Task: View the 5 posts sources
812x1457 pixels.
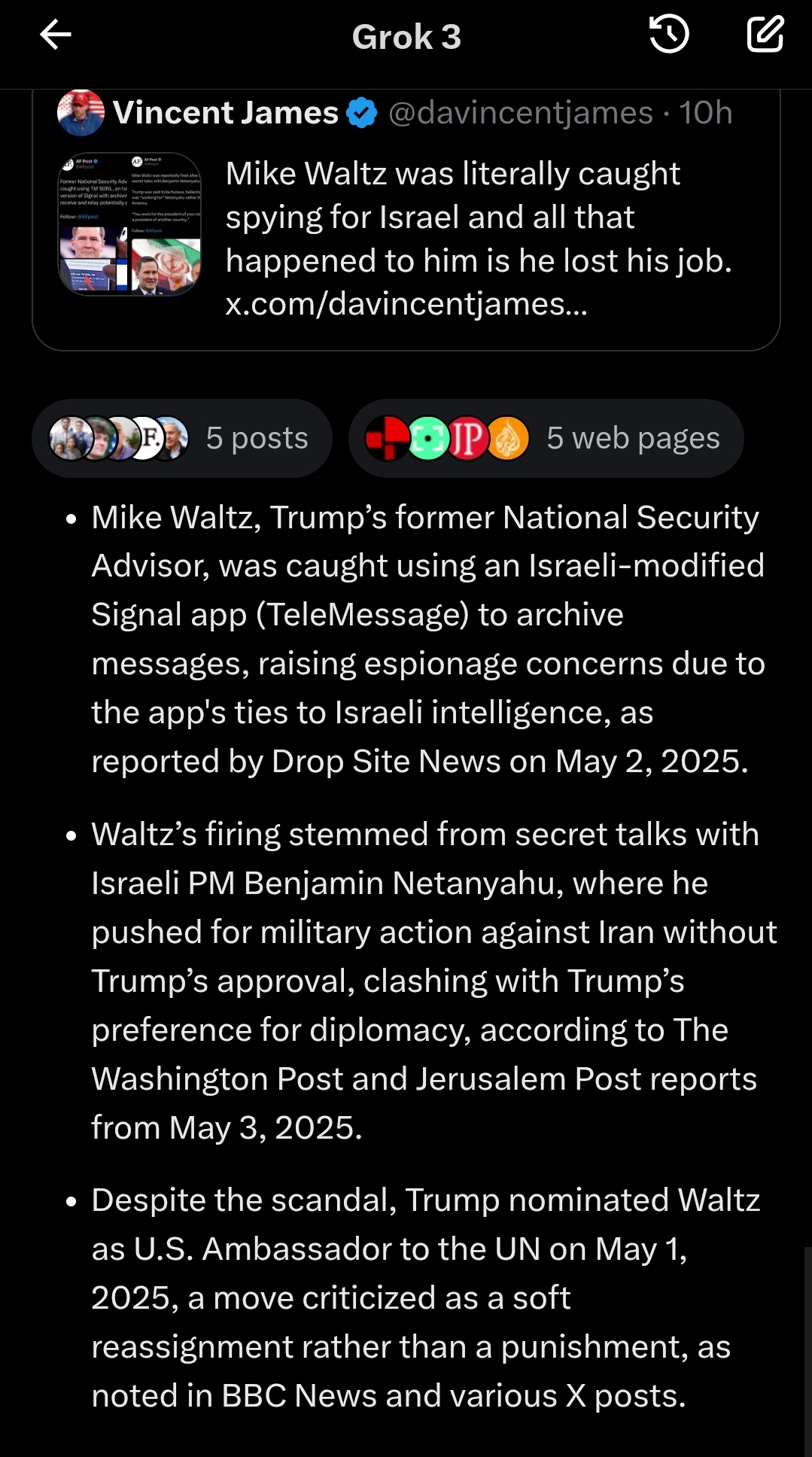Action: (x=182, y=438)
